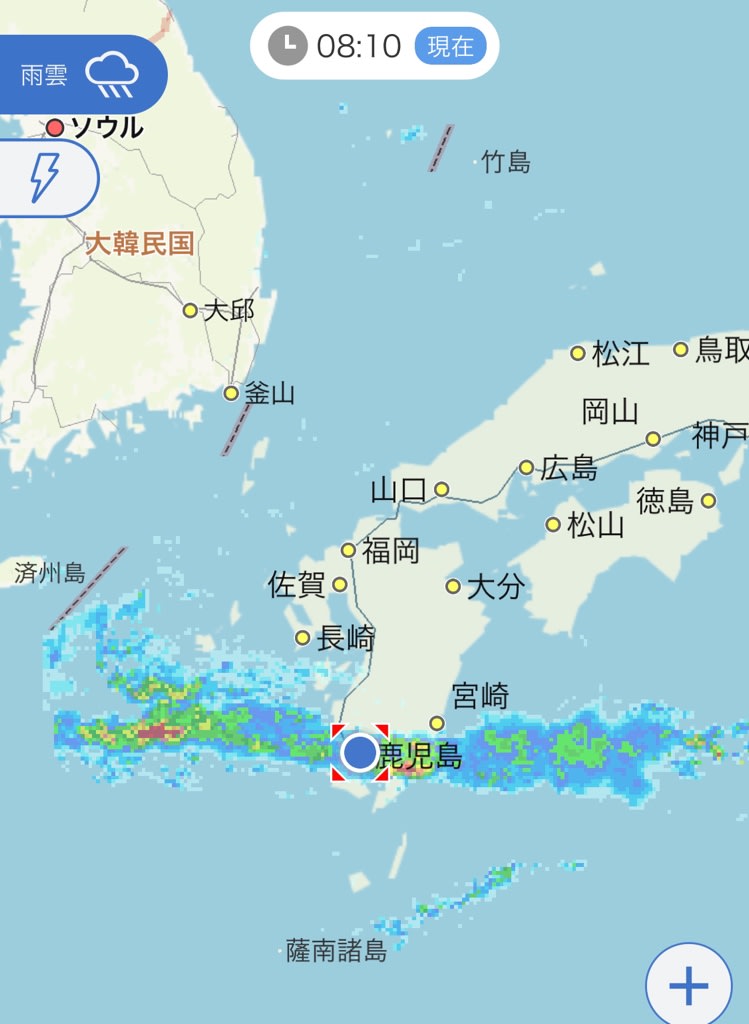Screen dimensions: 749x1024
Task: Switch to the lightning layer
Action: (45, 179)
